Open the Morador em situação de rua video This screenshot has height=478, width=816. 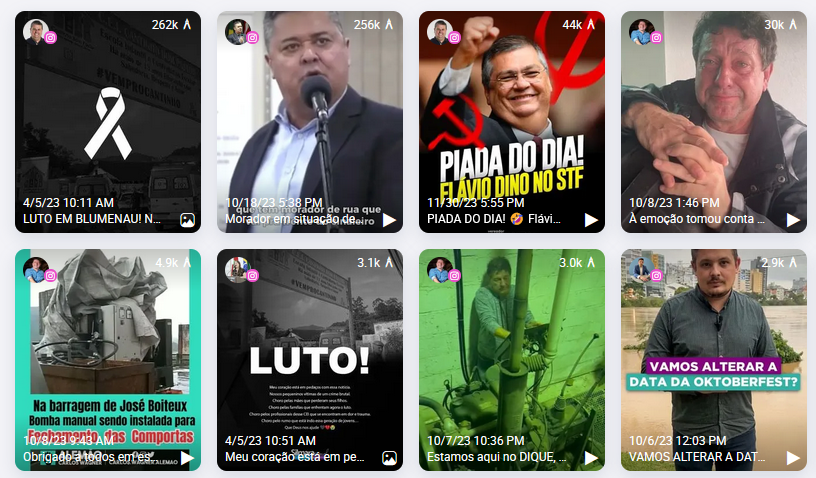click(309, 122)
